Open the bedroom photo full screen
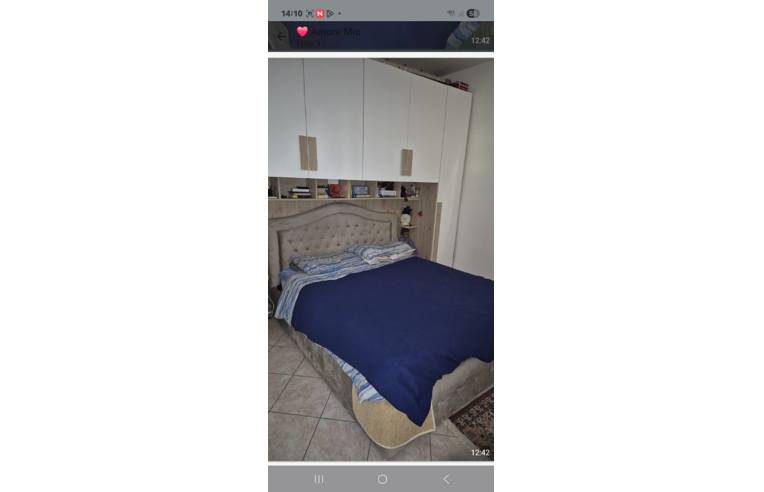Screen dimensions: 764x492 coord(381,260)
